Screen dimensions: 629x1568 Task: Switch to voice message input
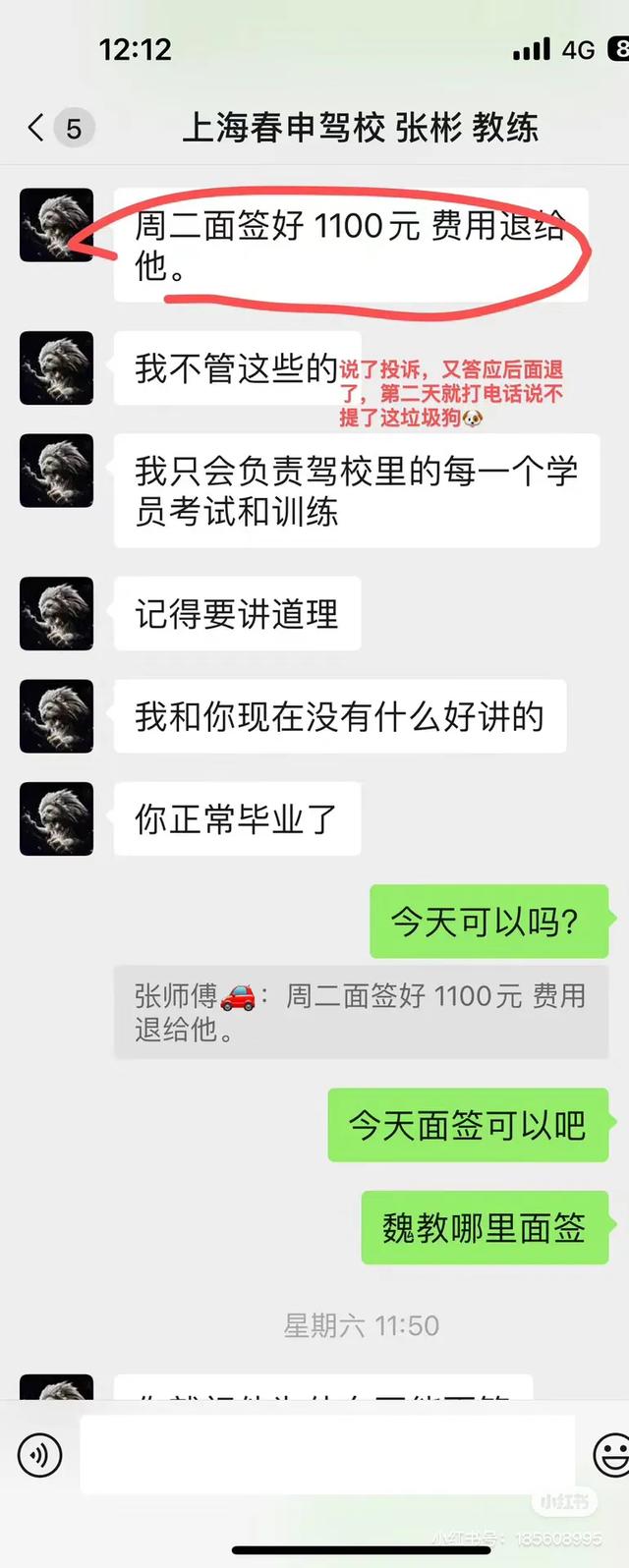pyautogui.click(x=40, y=1455)
